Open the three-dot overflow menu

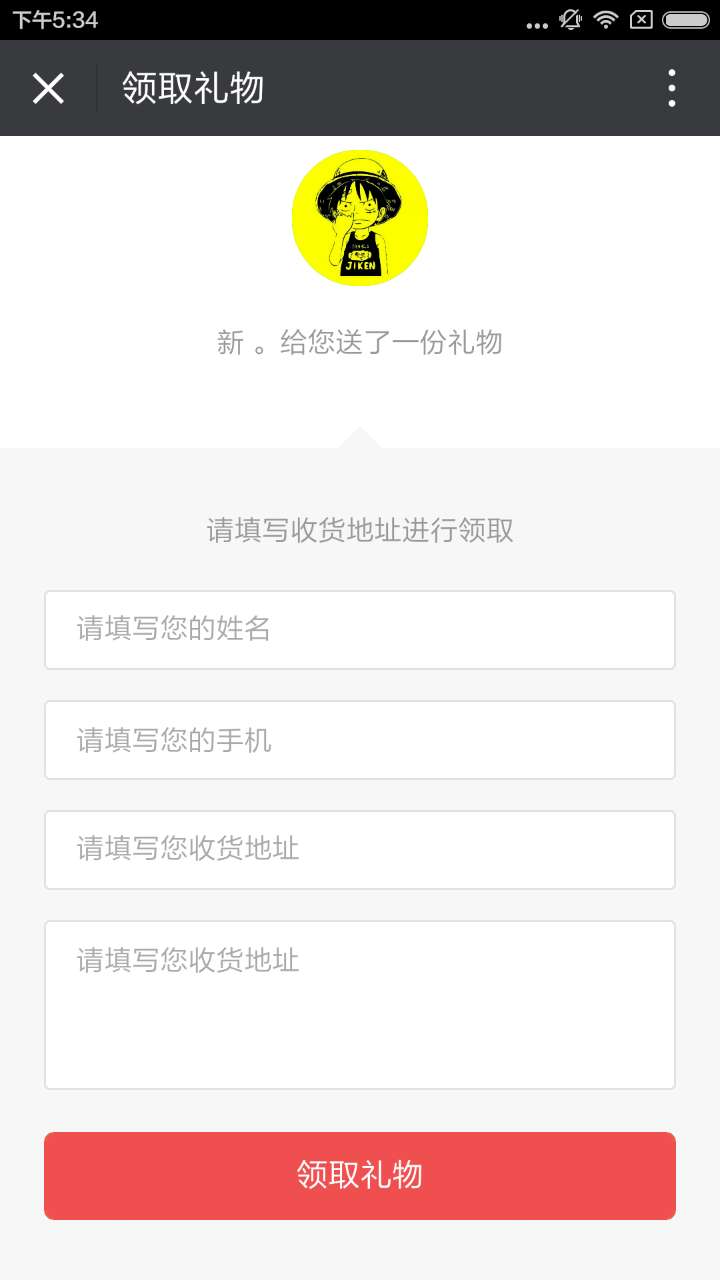click(x=671, y=88)
